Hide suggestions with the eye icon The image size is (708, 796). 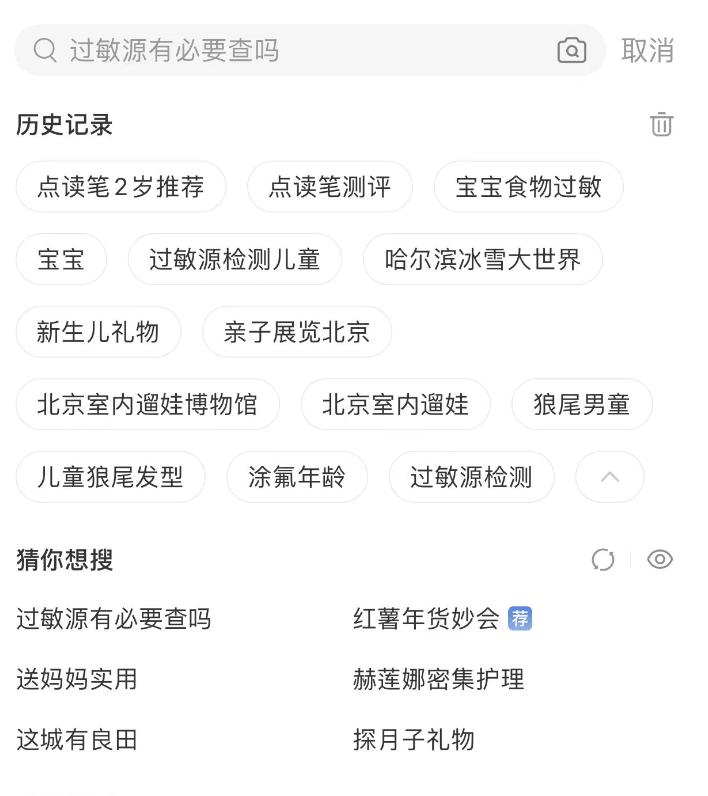(660, 560)
